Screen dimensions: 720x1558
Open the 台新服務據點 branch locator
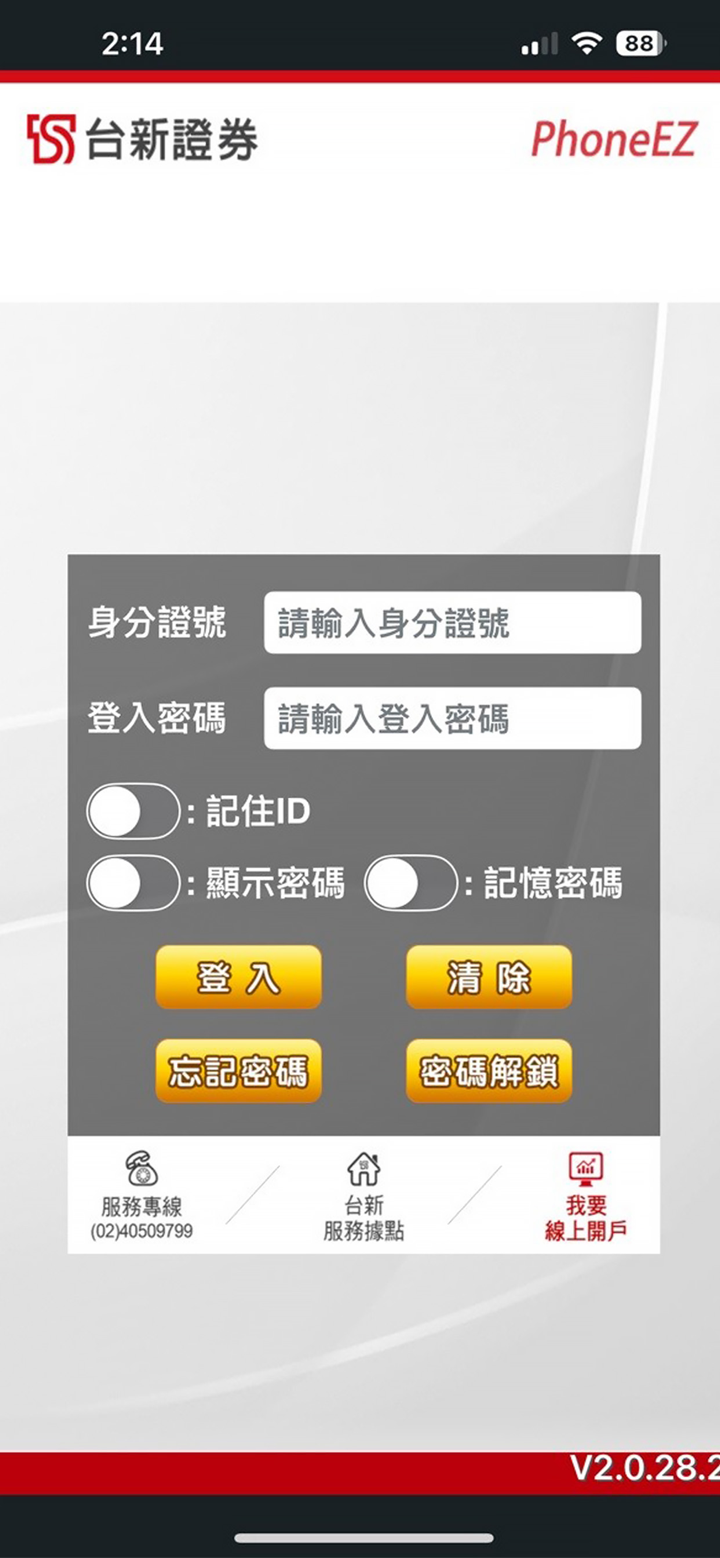point(362,1207)
